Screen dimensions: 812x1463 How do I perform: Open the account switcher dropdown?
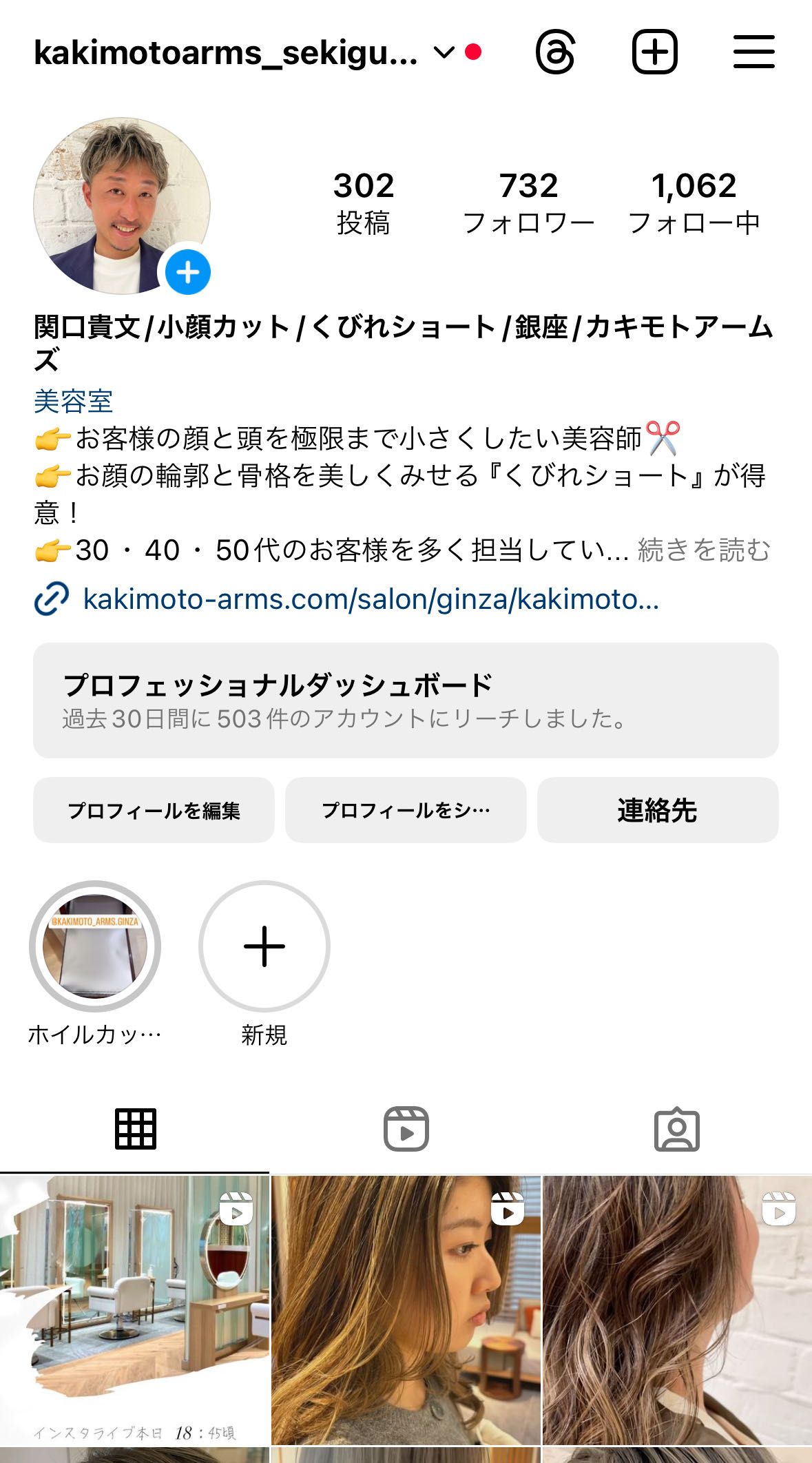(444, 52)
